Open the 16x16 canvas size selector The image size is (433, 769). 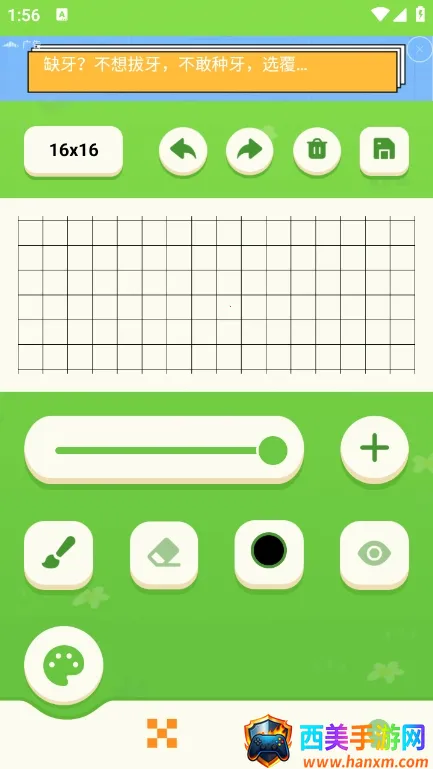point(74,150)
